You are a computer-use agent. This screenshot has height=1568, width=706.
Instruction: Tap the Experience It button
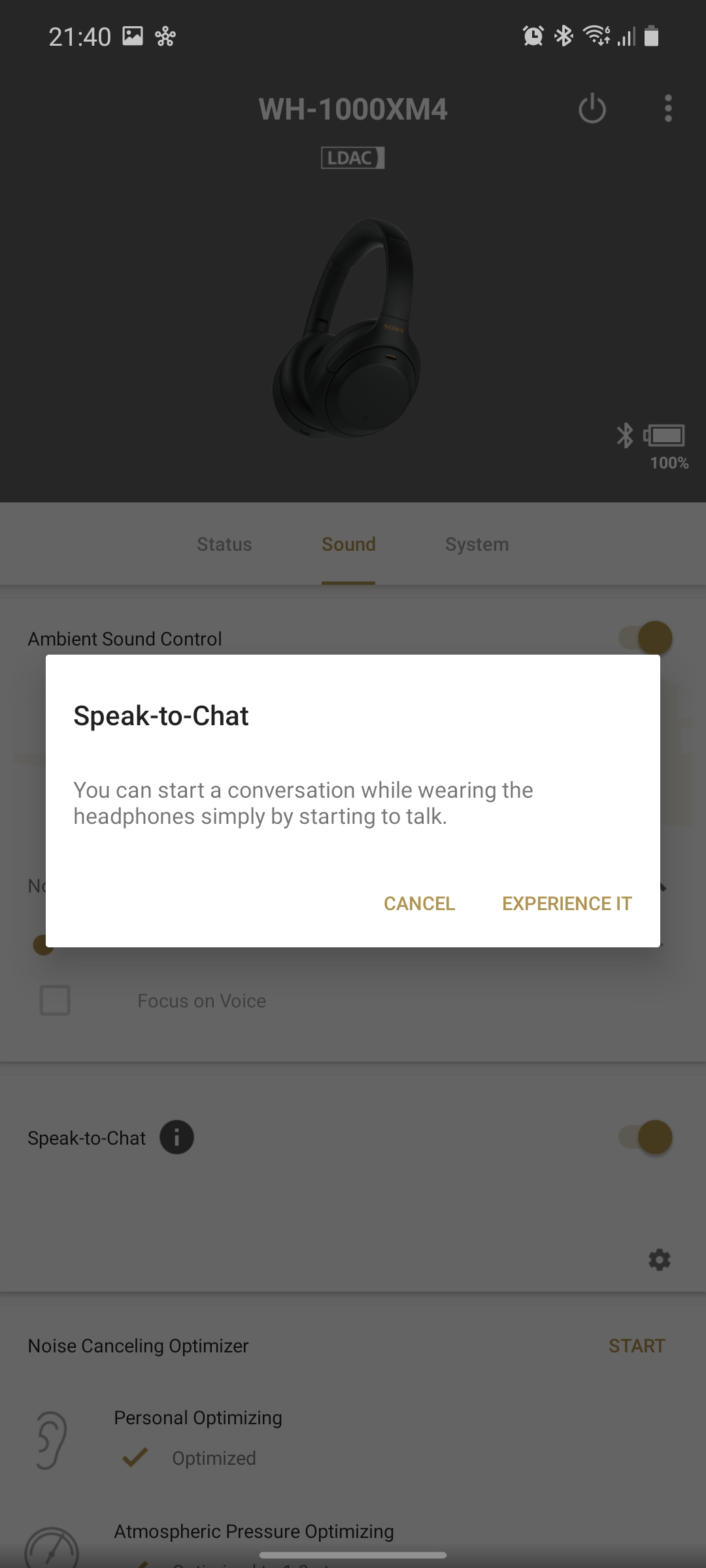[567, 904]
